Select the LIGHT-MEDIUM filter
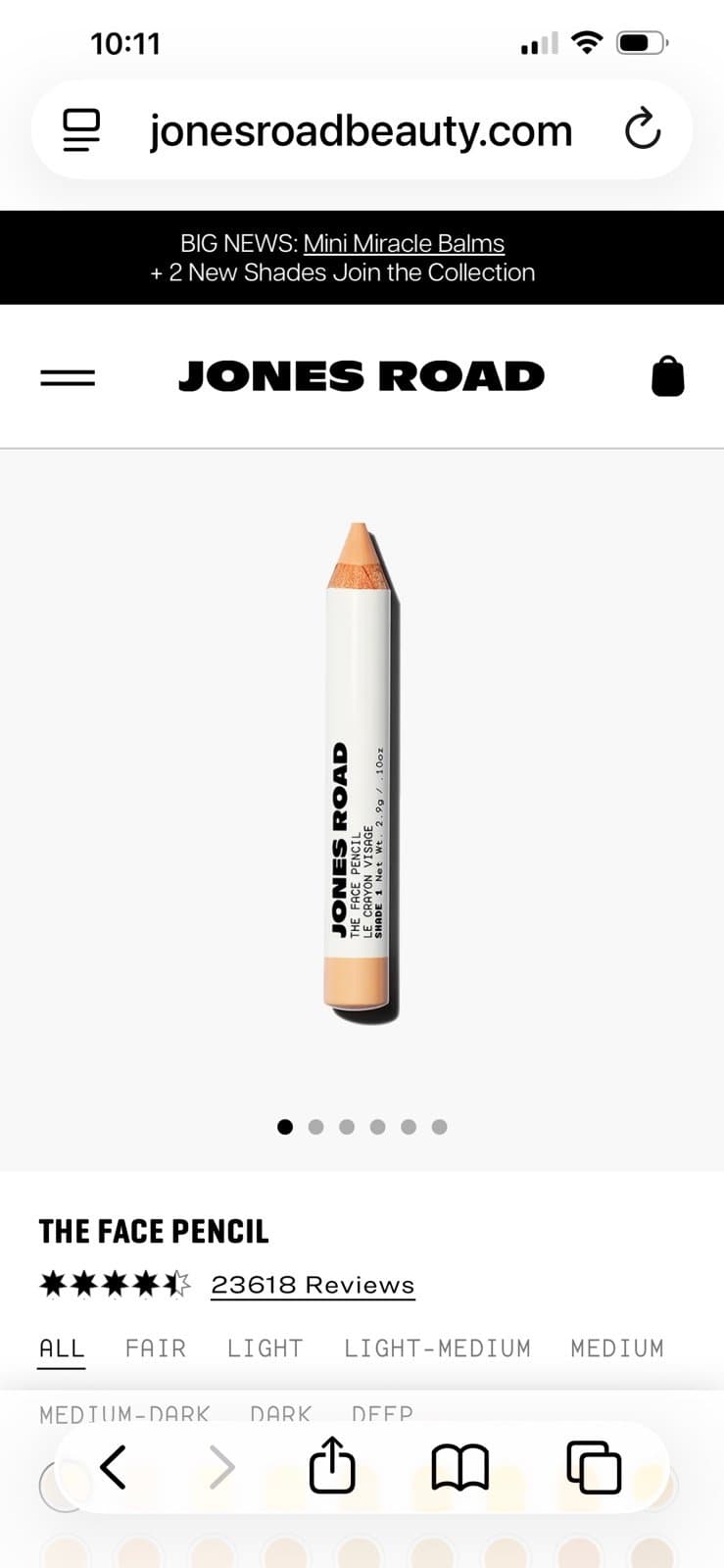This screenshot has height=1568, width=724. (435, 1347)
